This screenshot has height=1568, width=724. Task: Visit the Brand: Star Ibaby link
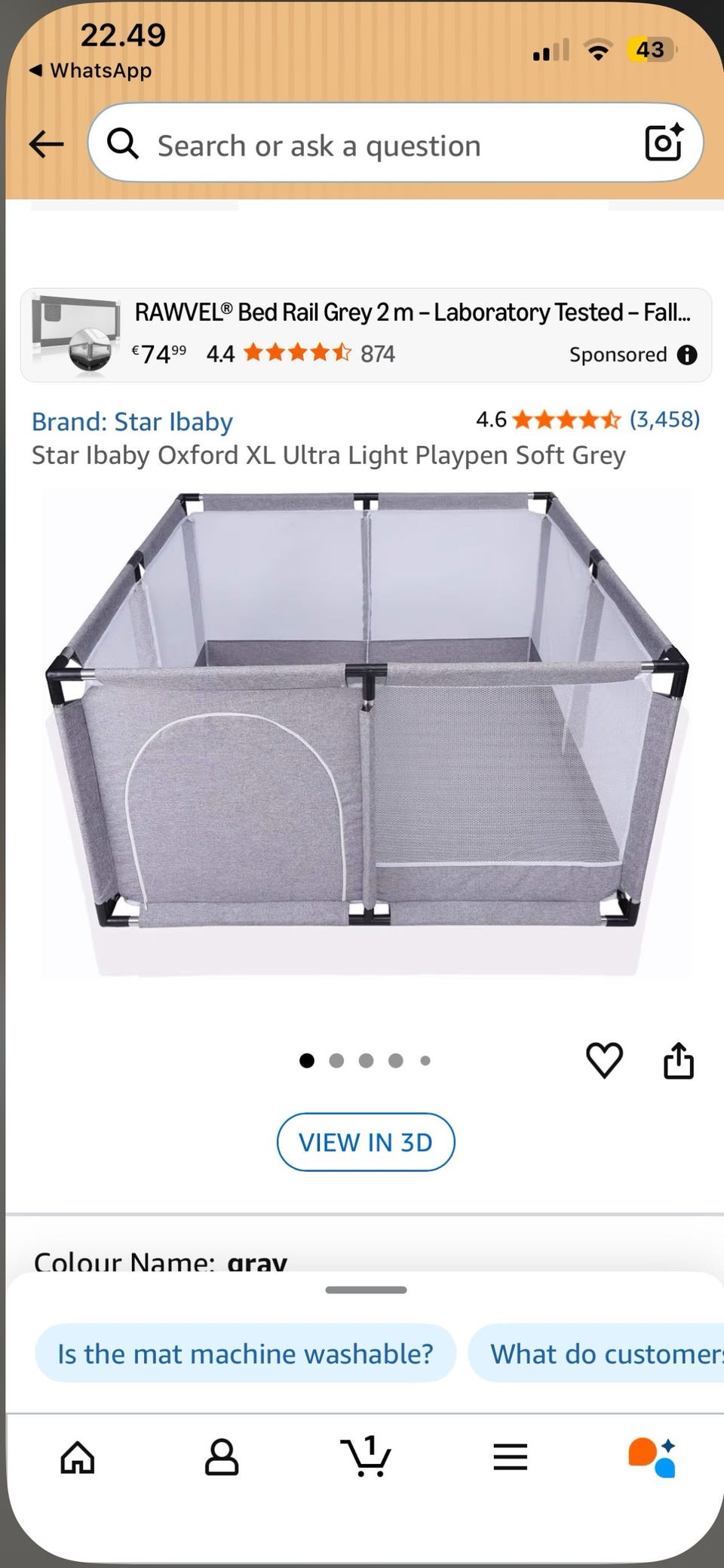[x=132, y=421]
